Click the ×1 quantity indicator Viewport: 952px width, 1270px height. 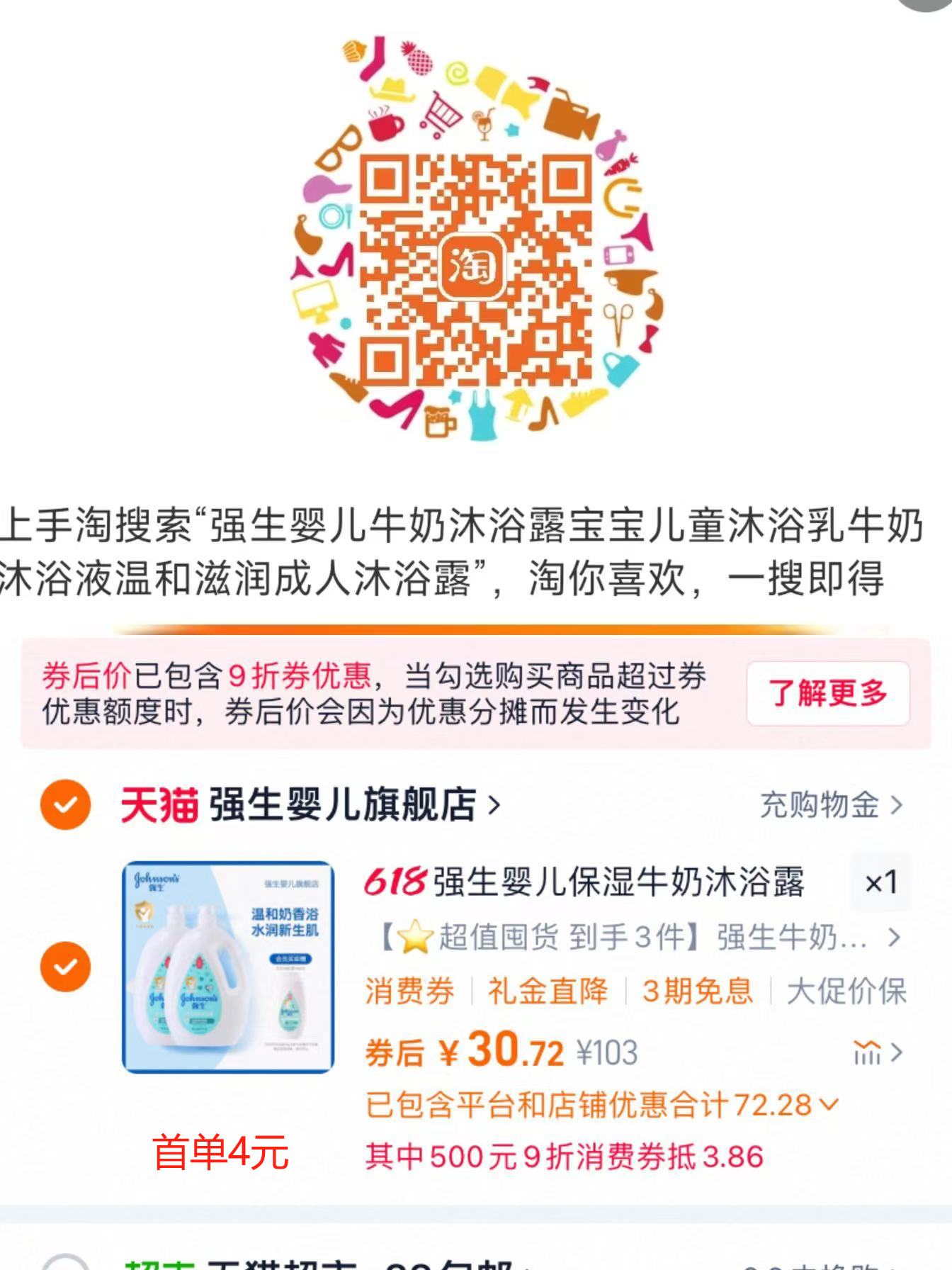pyautogui.click(x=880, y=882)
